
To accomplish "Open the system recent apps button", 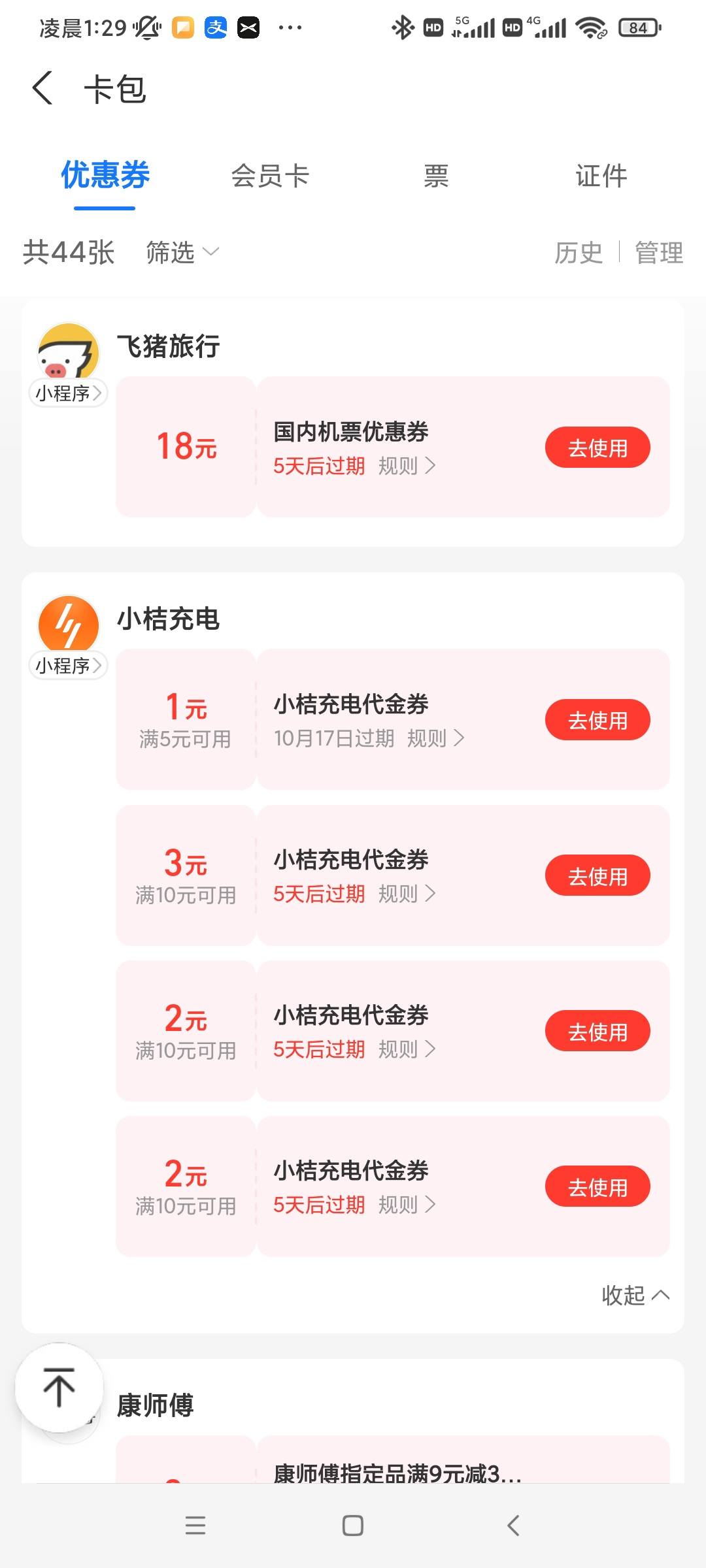I will click(x=195, y=1525).
